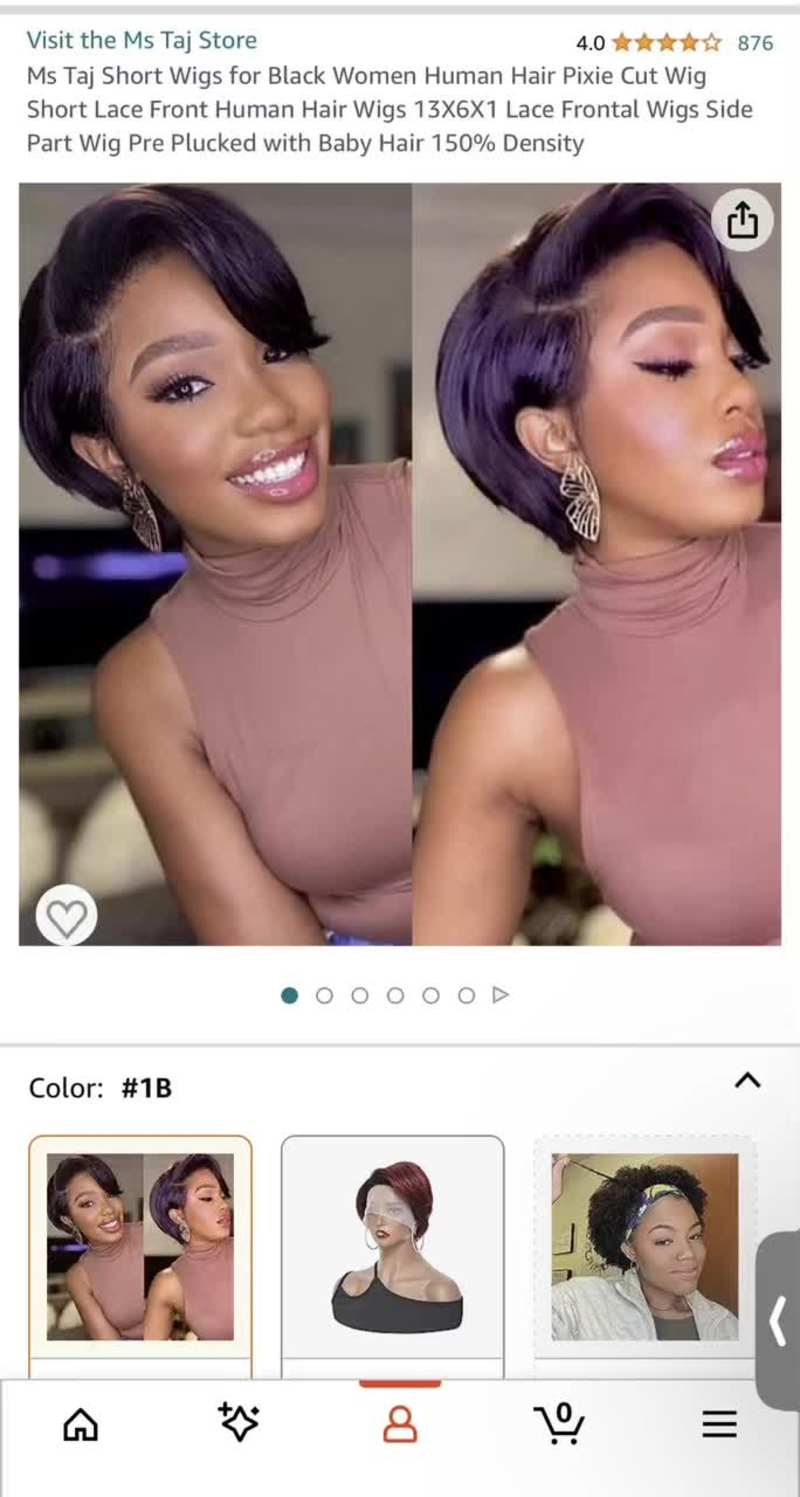The image size is (800, 1497).
Task: Switch to the account profile tab
Action: (x=400, y=1423)
